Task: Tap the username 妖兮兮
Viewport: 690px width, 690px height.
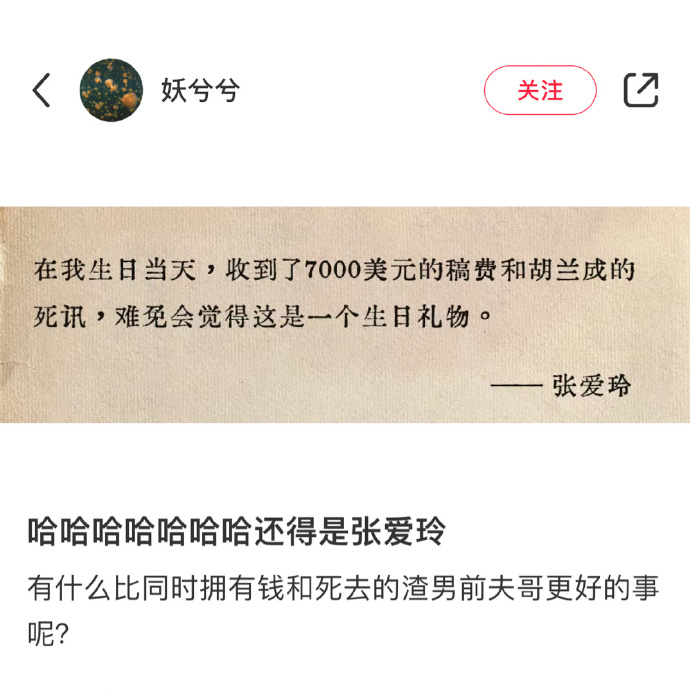Action: tap(200, 91)
